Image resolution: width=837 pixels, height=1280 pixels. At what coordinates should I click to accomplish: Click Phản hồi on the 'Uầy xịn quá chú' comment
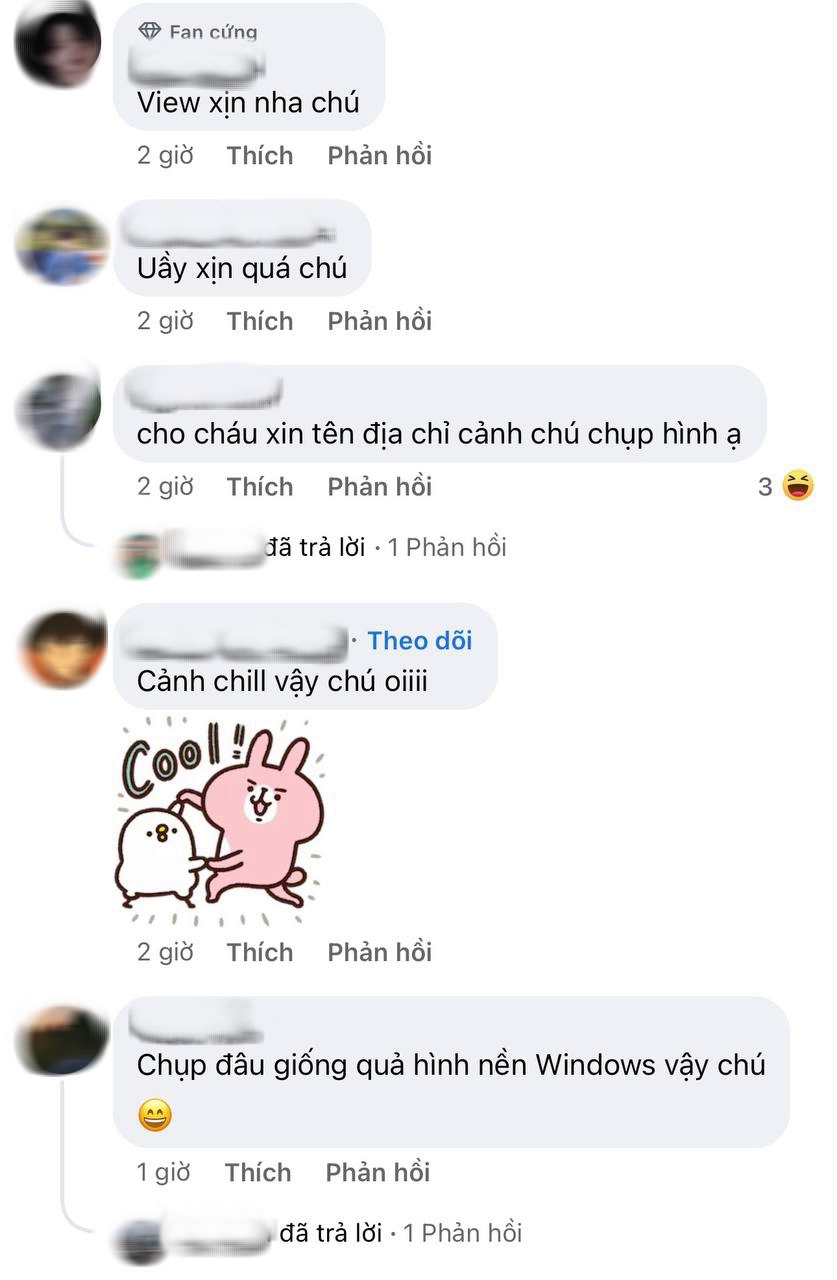tap(379, 321)
